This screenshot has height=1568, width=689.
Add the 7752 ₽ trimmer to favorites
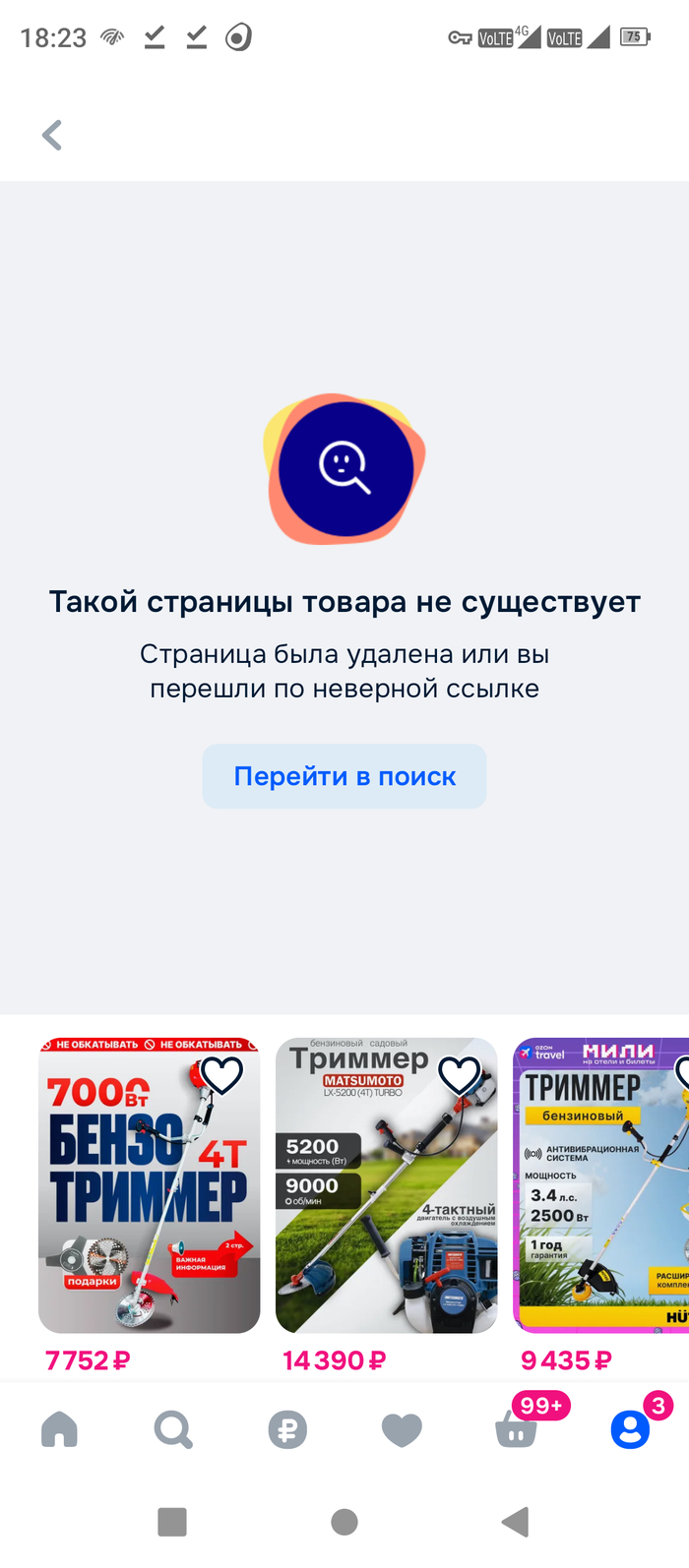point(221,1076)
